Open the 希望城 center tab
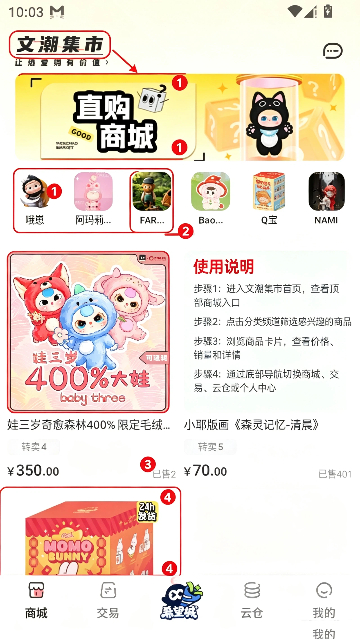 click(x=180, y=600)
